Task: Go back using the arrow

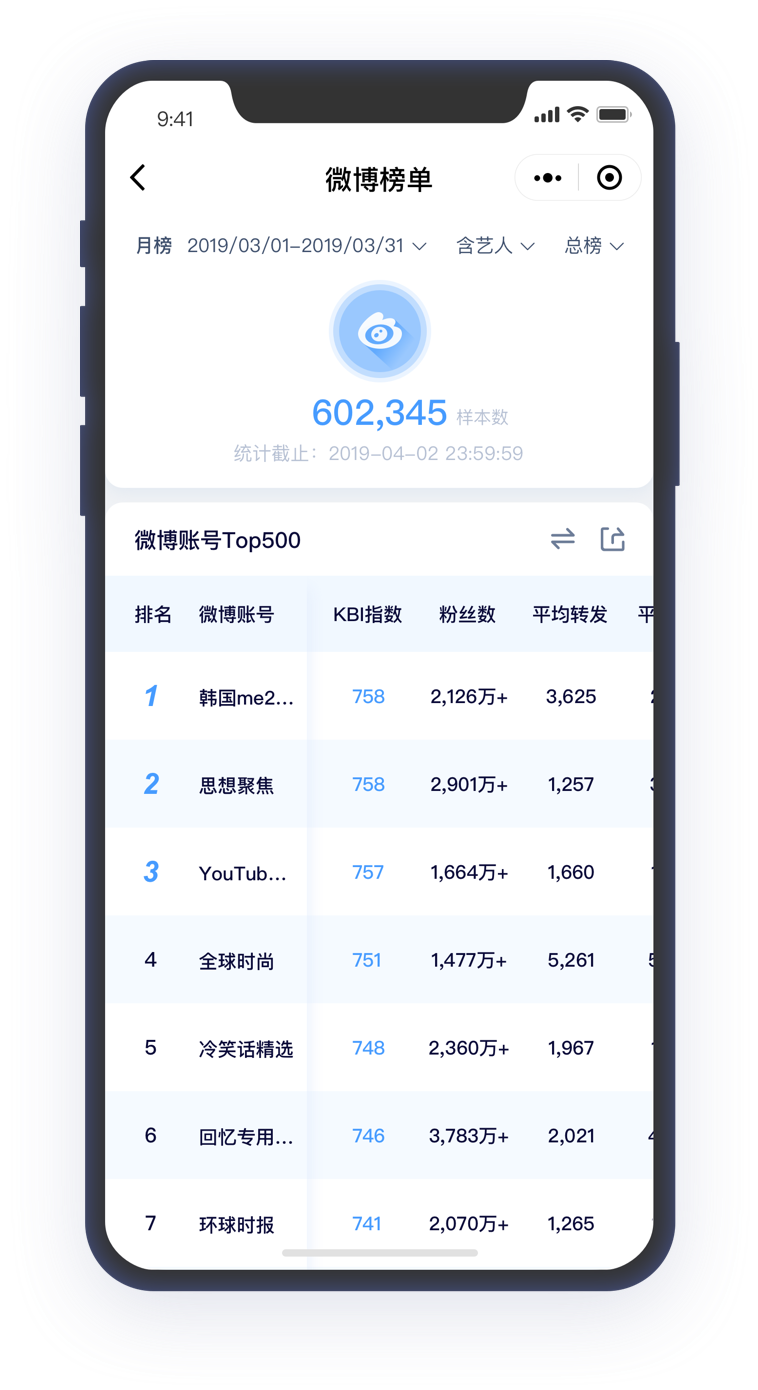Action: 138,178
